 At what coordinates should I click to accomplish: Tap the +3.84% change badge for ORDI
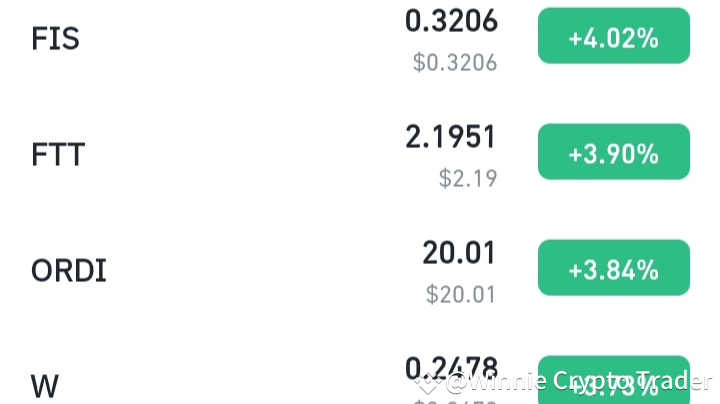614,268
